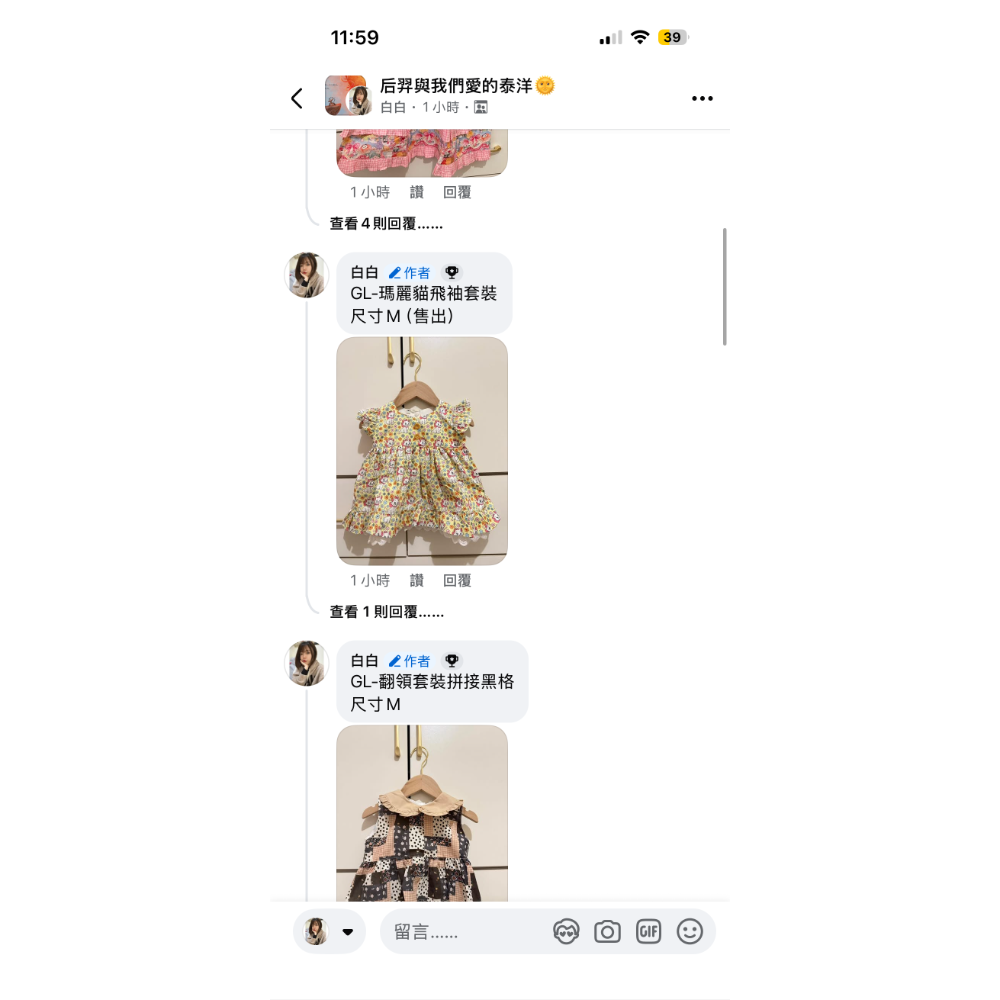Screen dimensions: 1000x1000
Task: Switch commenting identity via avatar dropdown
Action: (330, 932)
